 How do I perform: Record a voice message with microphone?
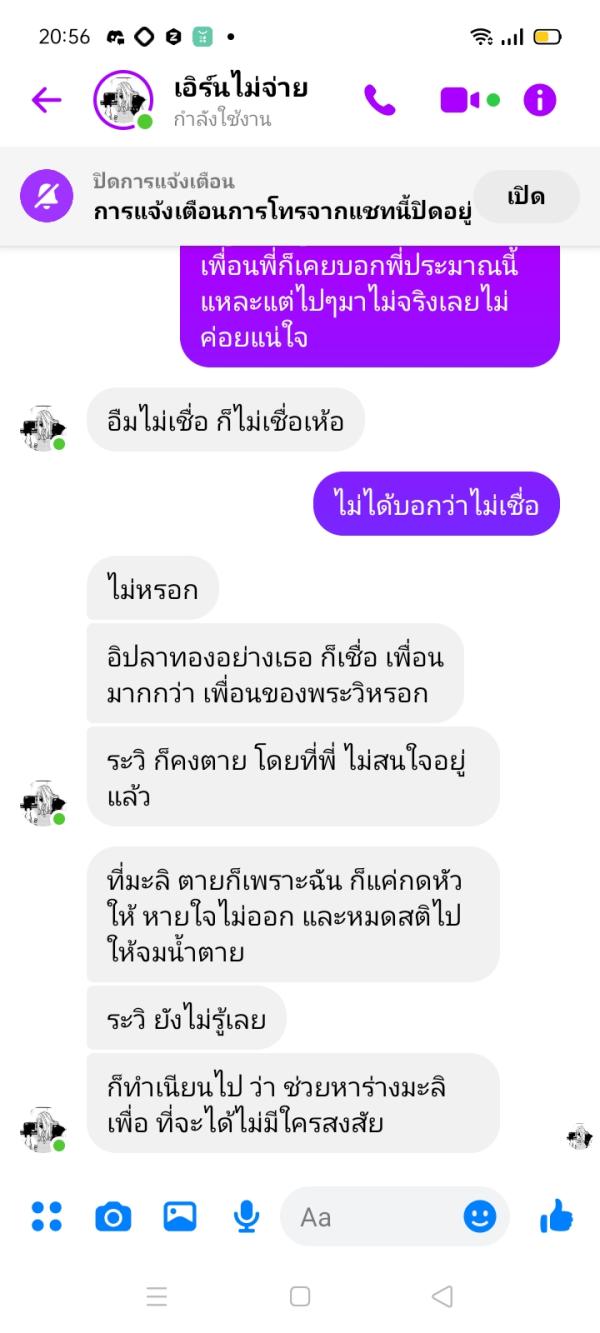point(246,1216)
